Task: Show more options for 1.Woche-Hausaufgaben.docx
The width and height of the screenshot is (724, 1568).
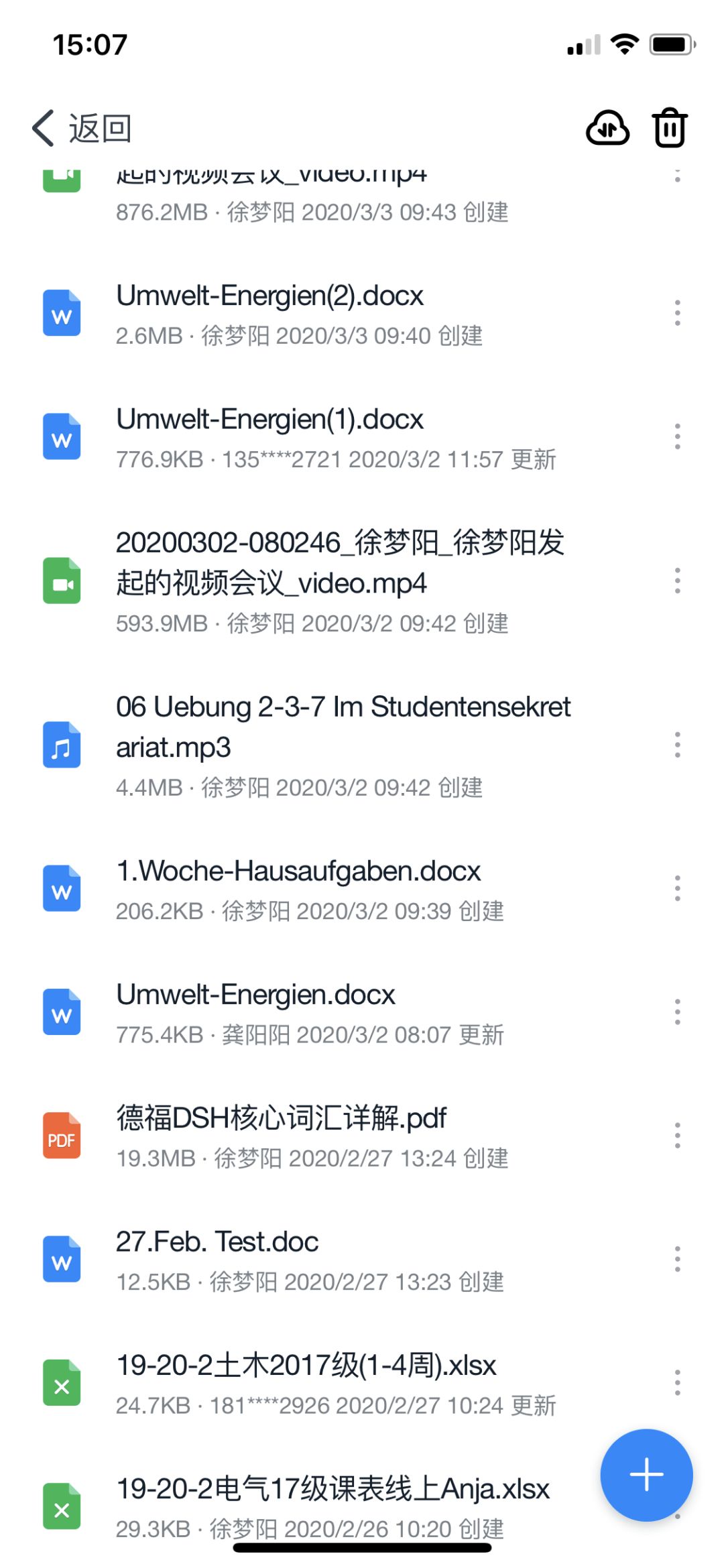Action: [x=677, y=888]
